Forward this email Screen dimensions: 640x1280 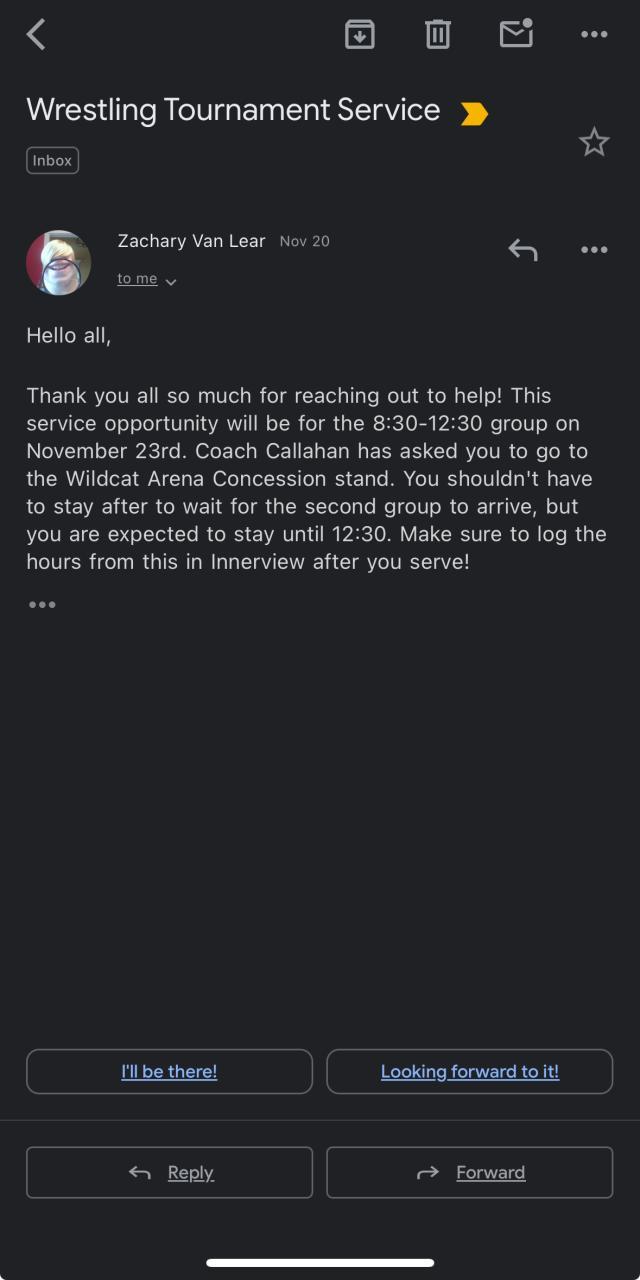coord(469,1172)
